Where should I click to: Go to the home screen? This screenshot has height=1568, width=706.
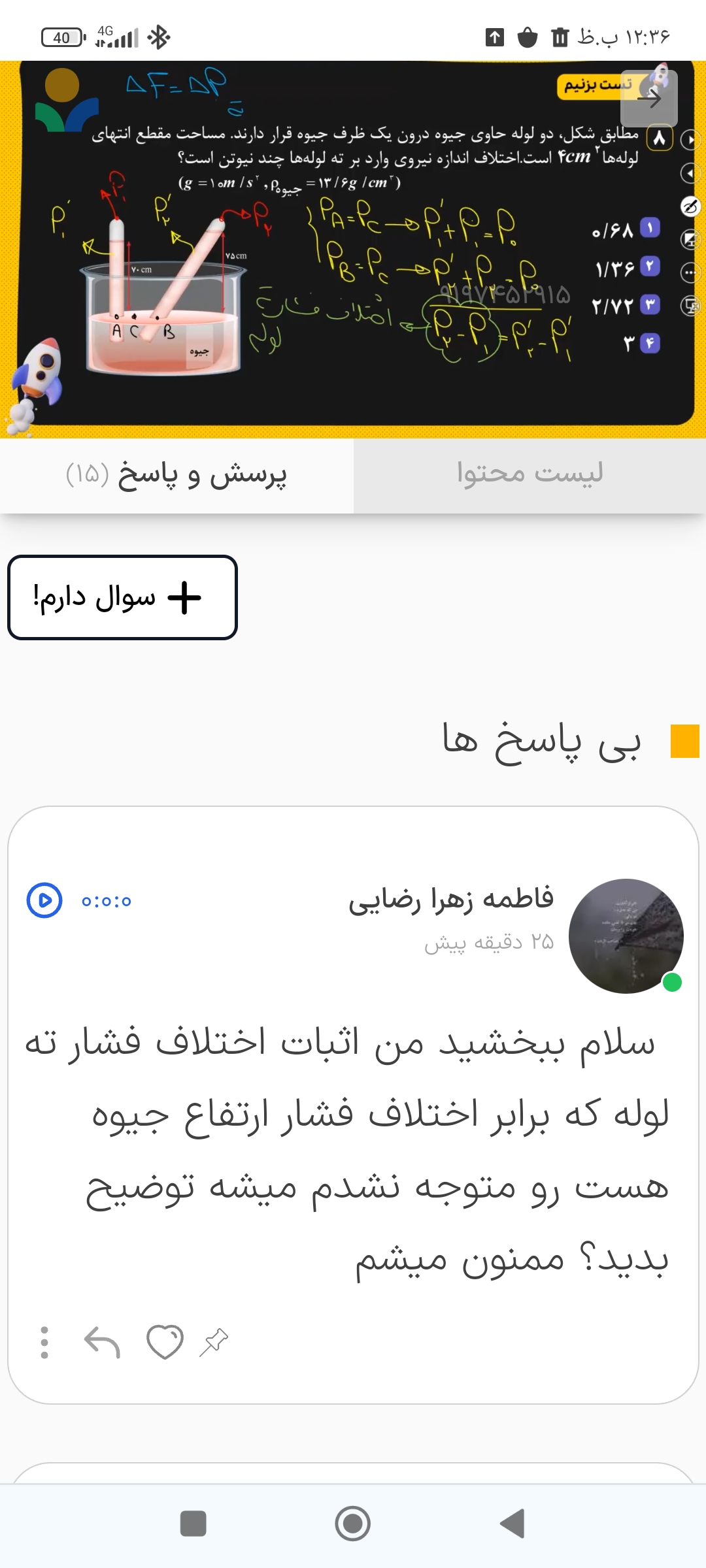[x=353, y=1524]
